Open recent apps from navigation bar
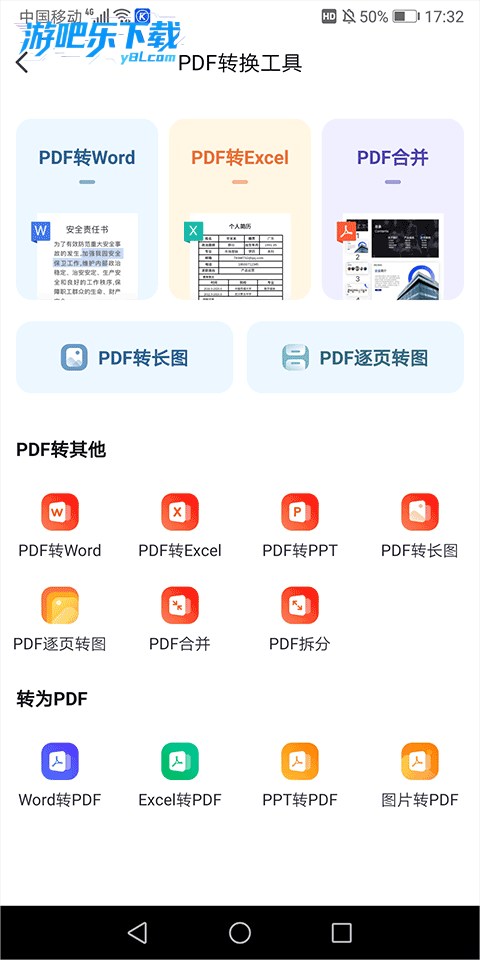The image size is (480, 960). coord(342,932)
